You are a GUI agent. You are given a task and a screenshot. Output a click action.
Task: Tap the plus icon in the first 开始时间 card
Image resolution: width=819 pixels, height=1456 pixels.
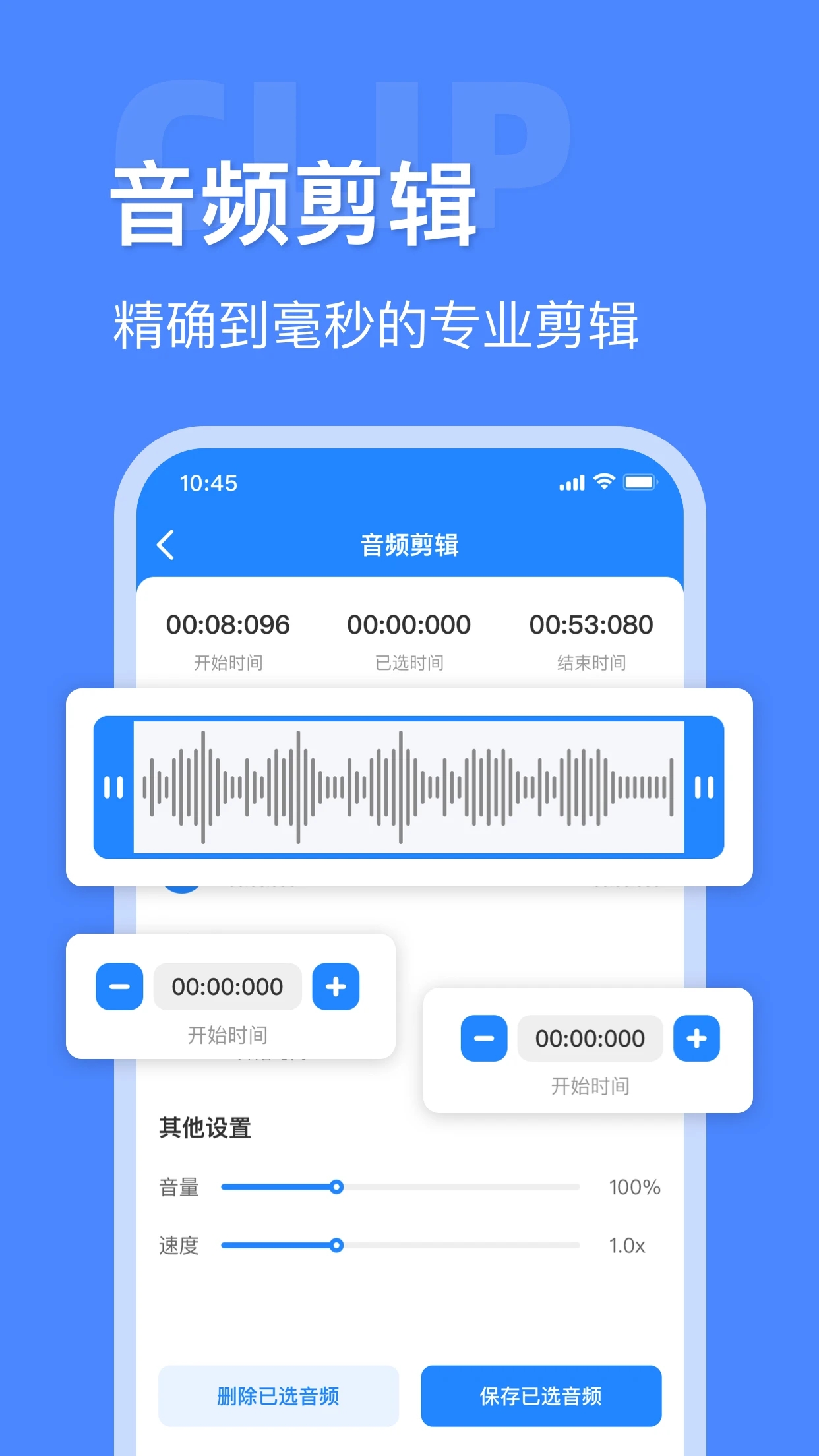click(336, 986)
